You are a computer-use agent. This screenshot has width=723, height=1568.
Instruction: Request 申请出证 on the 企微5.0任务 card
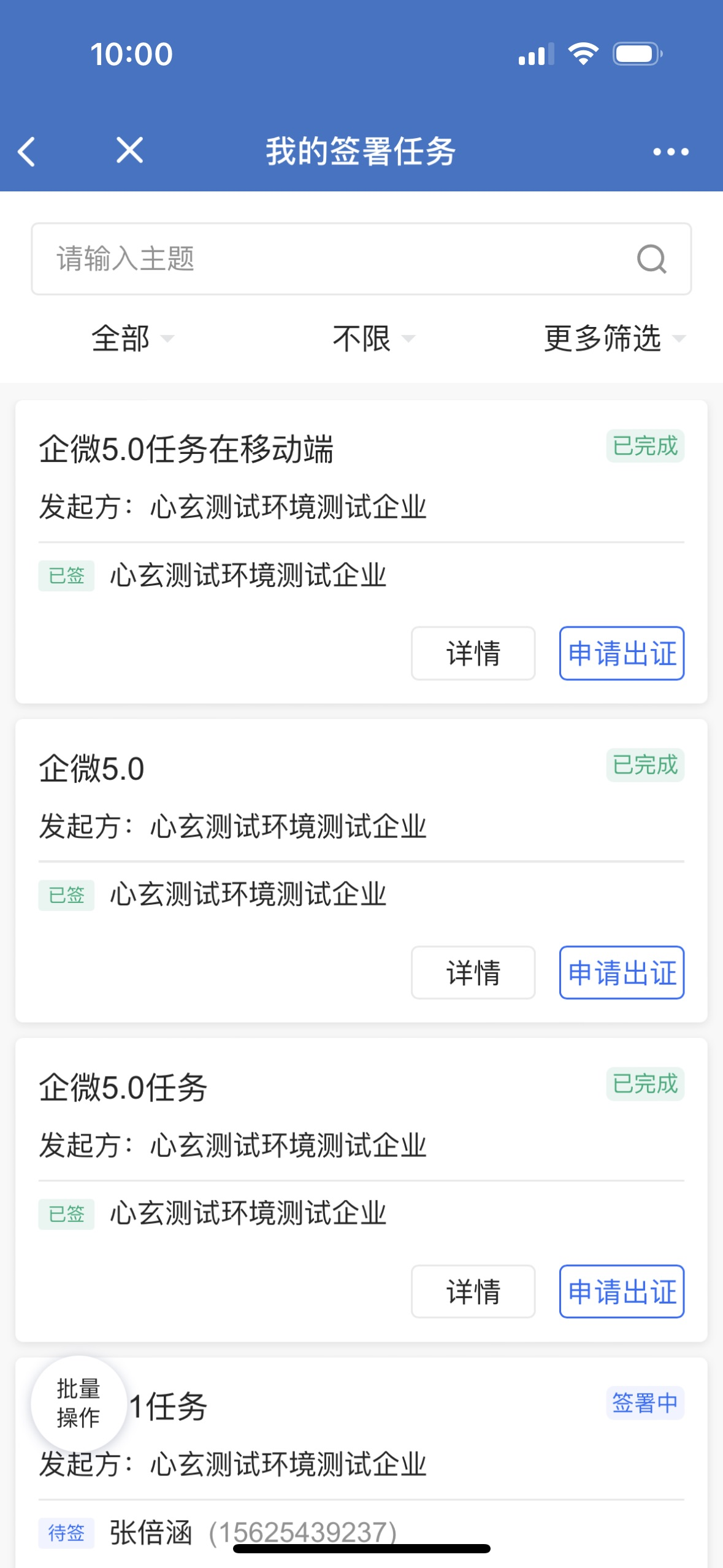click(622, 1291)
